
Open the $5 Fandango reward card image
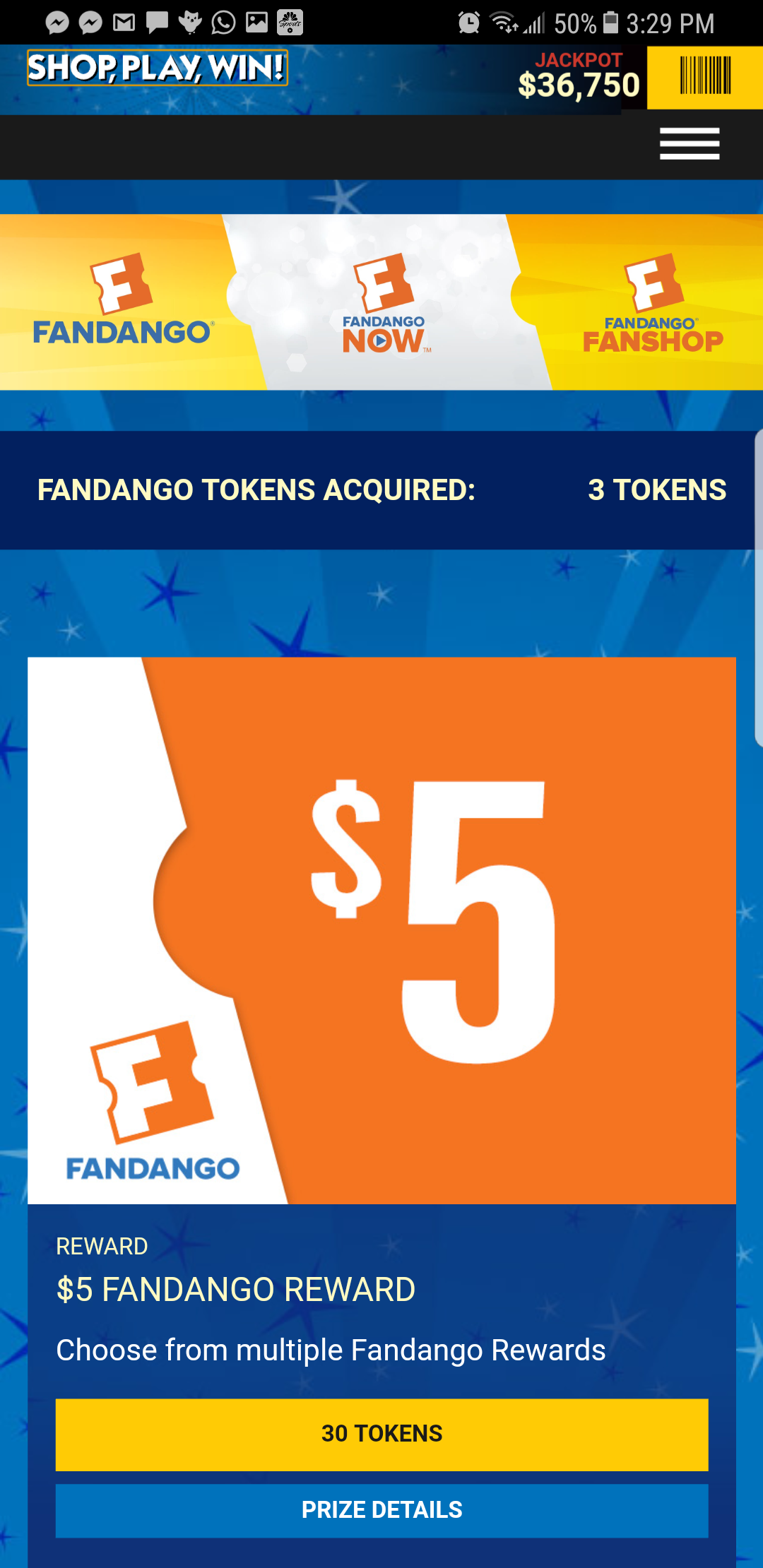point(381,930)
